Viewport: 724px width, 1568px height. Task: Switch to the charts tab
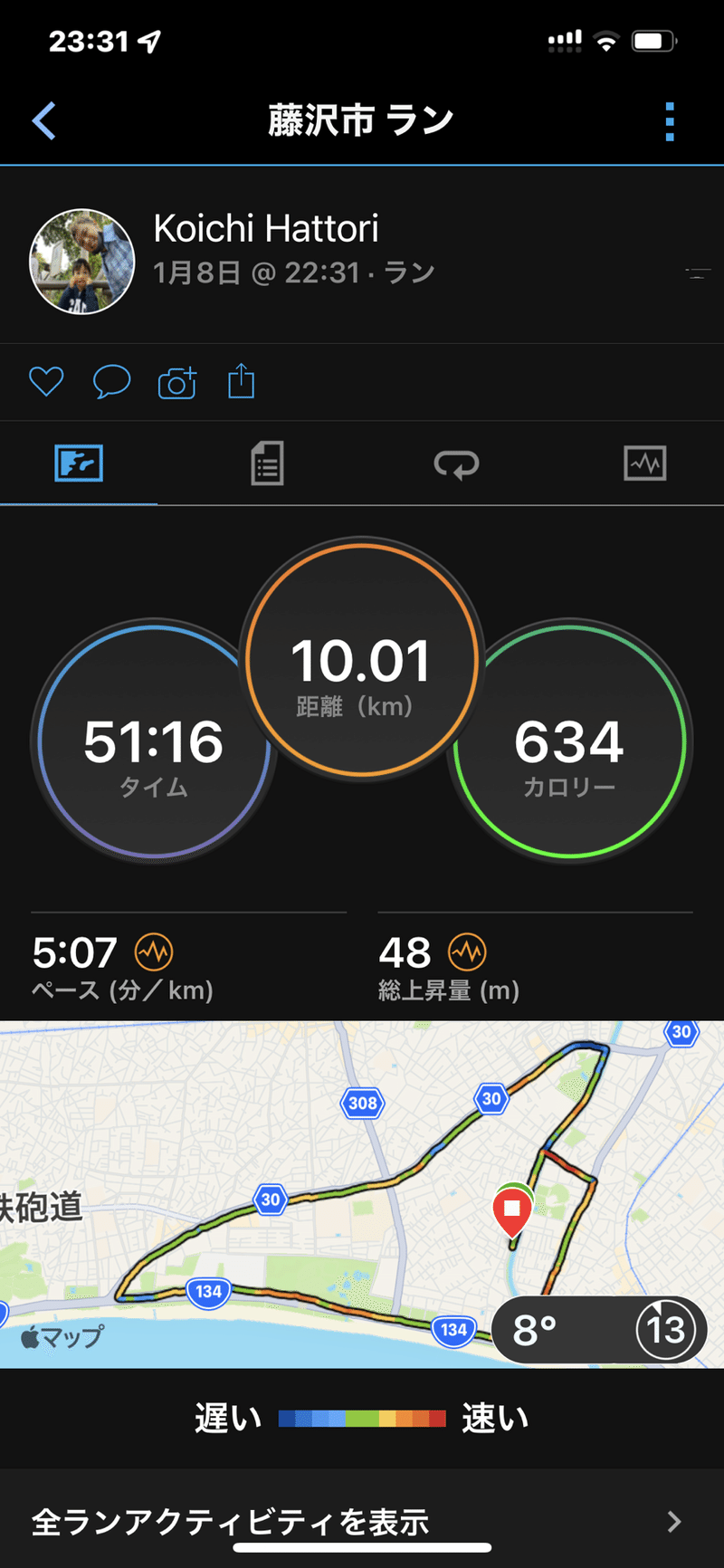point(644,464)
